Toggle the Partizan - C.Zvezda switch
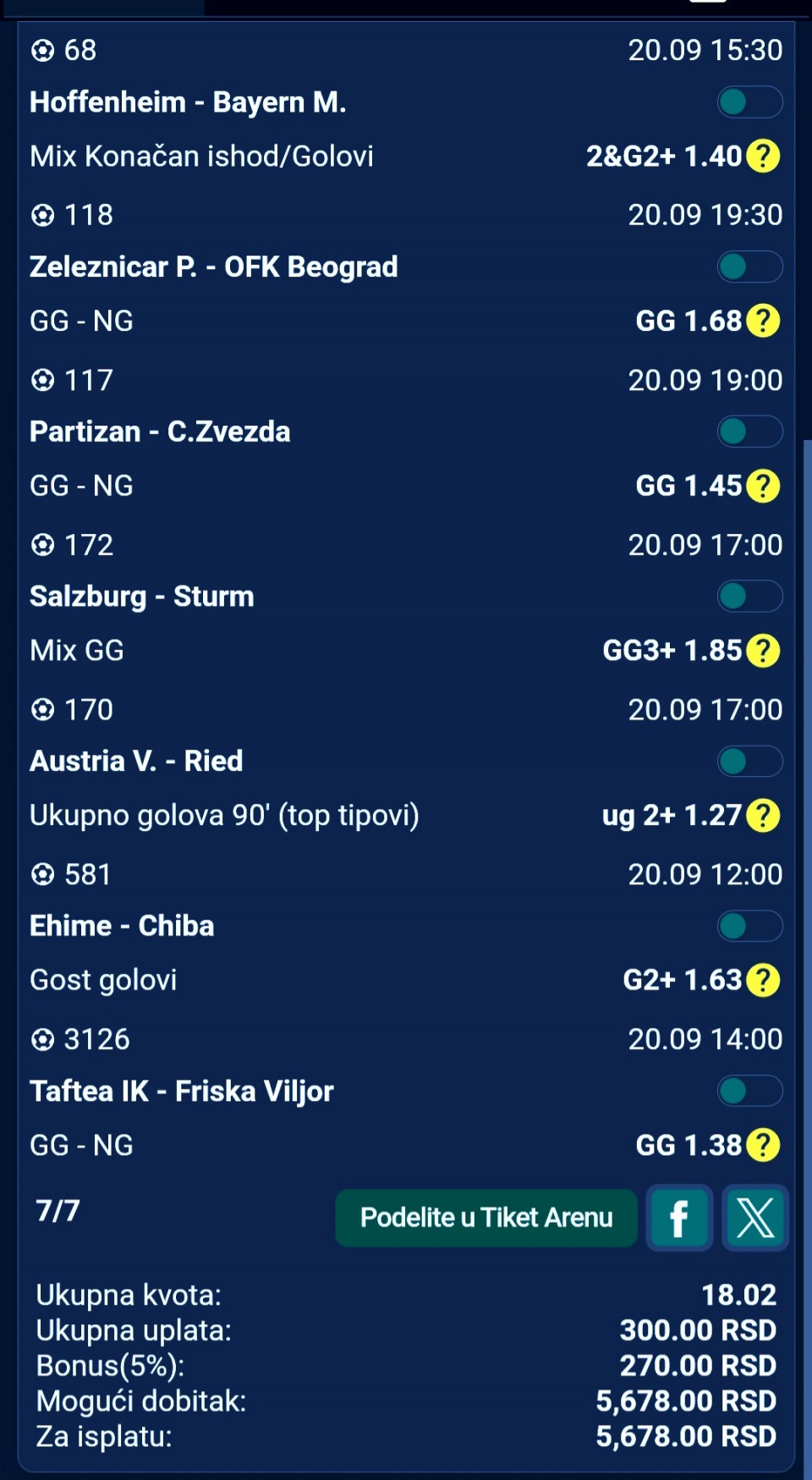The image size is (812, 1480). pyautogui.click(x=749, y=432)
